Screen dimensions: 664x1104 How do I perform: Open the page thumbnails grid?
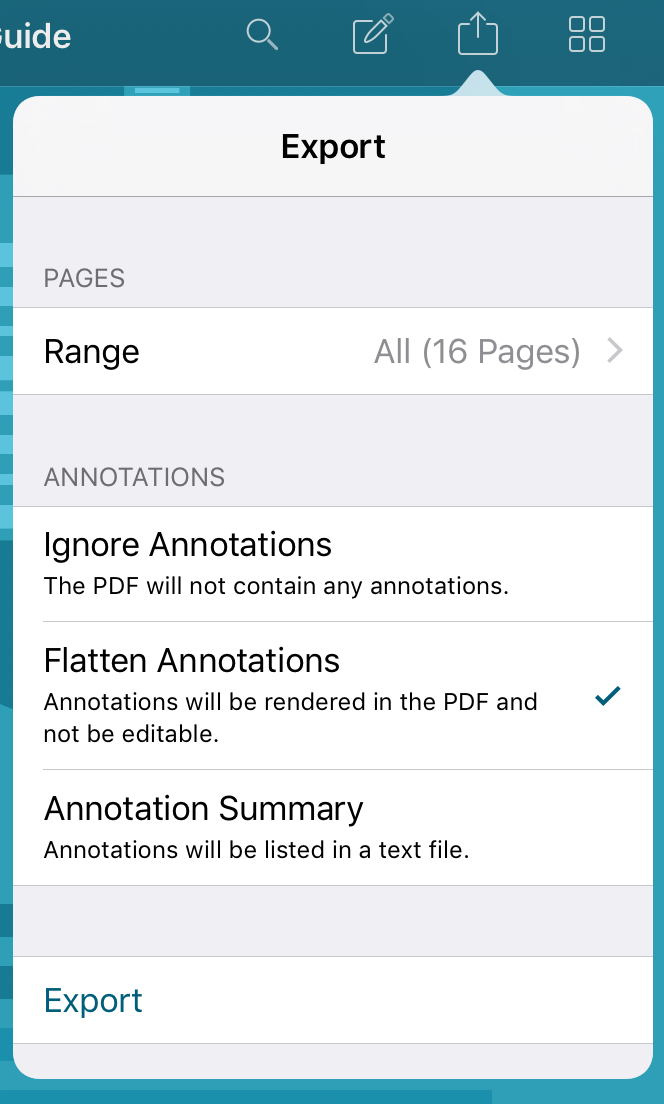[587, 35]
